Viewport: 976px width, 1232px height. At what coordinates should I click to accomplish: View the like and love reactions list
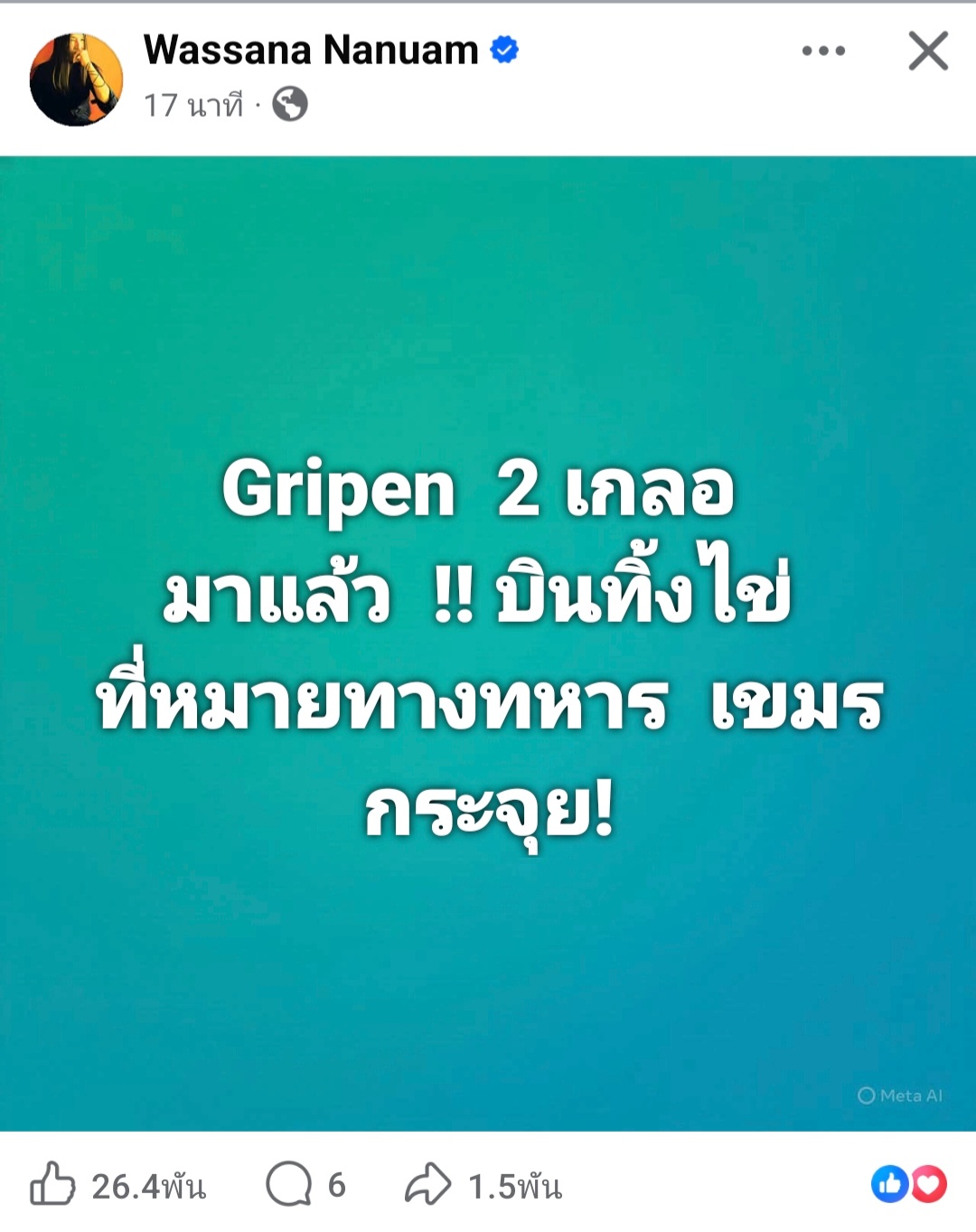point(908,1183)
